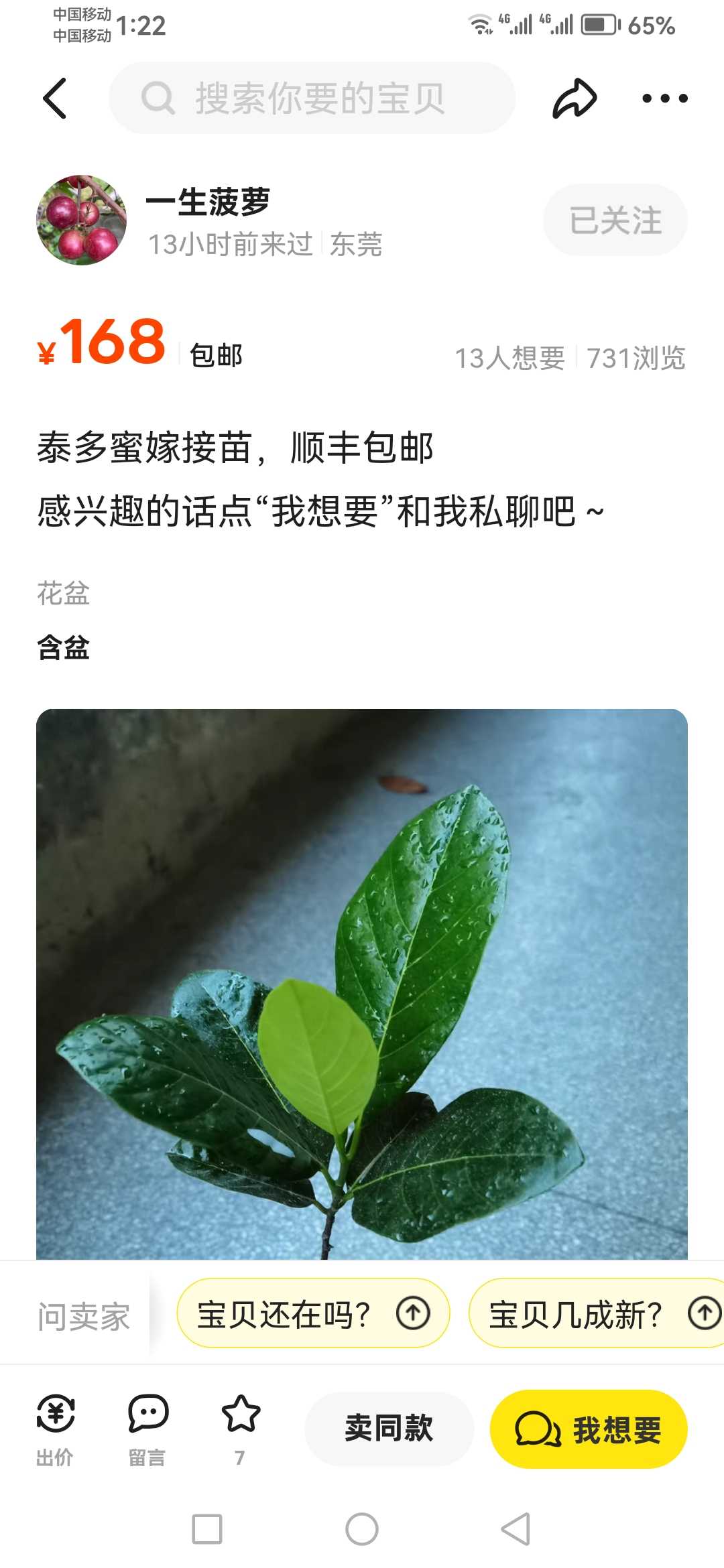Viewport: 724px width, 1568px height.
Task: Tap the 已关注 follow button
Action: [615, 220]
